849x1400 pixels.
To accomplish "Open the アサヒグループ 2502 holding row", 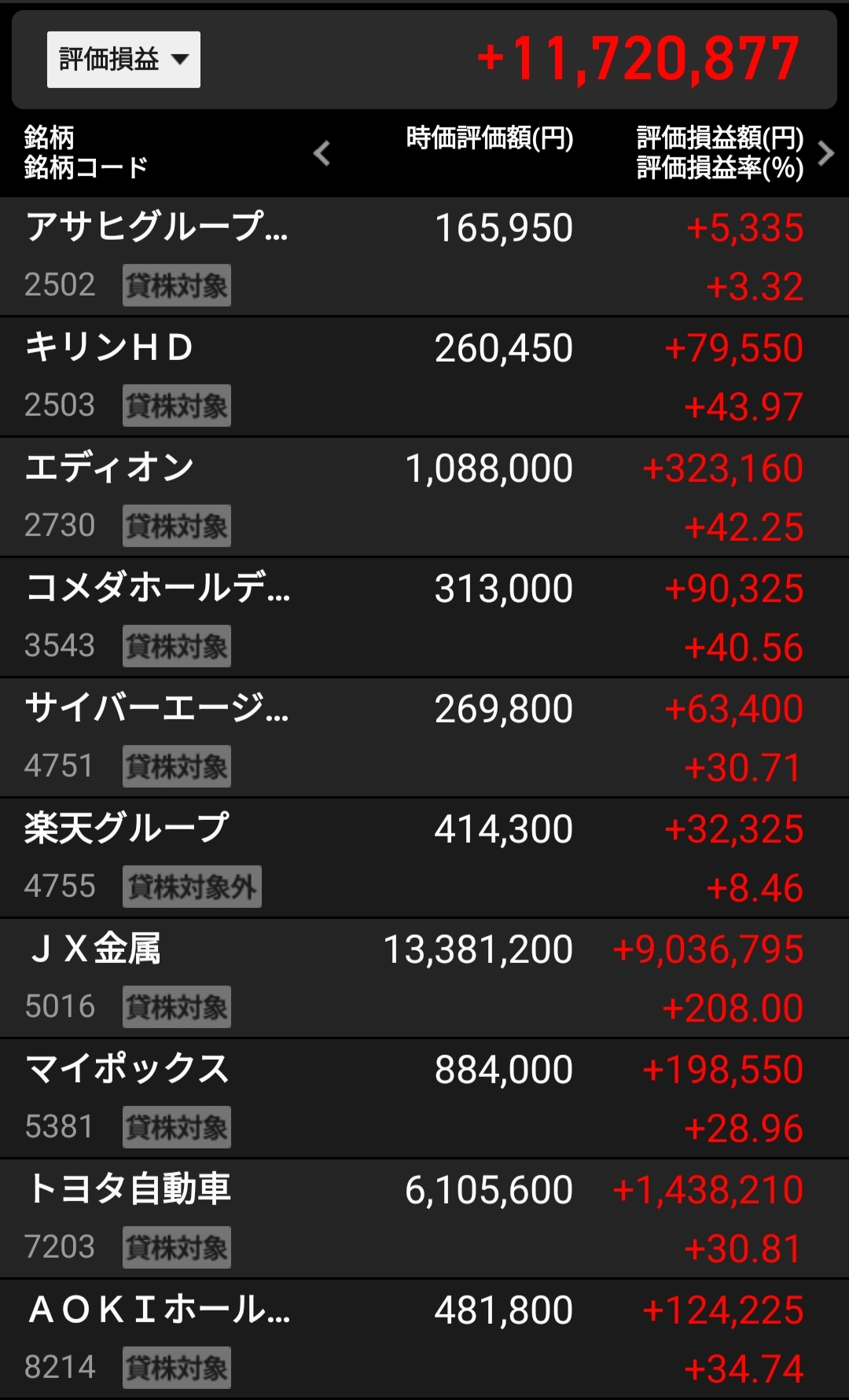I will coord(424,257).
